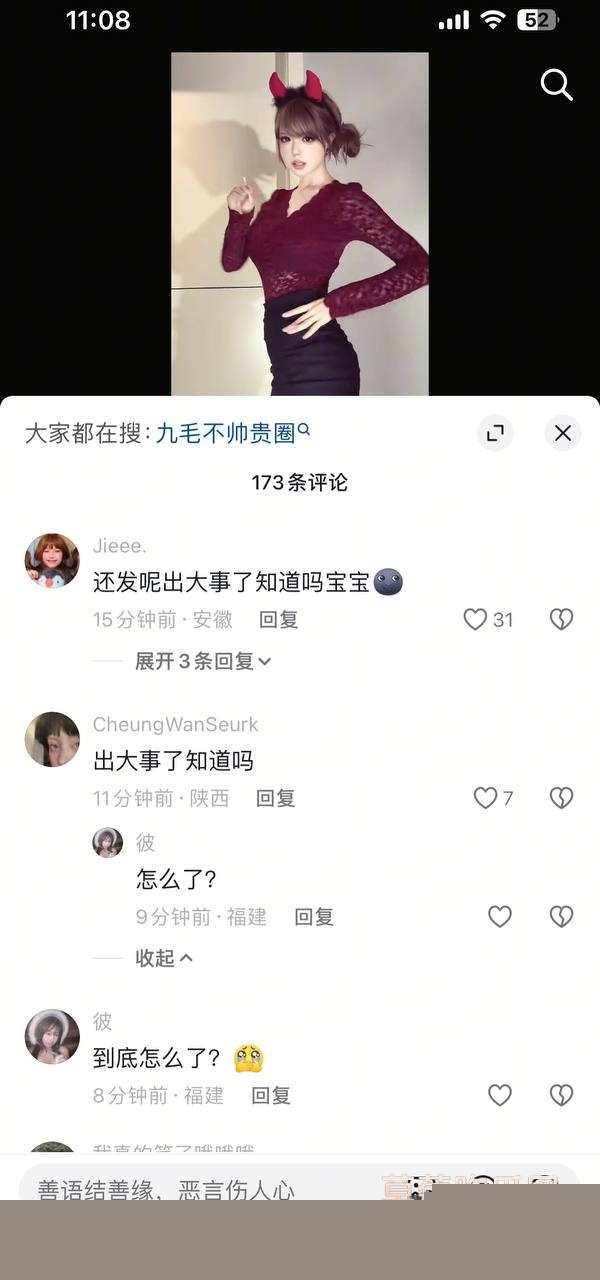Reply to the comment 到底怎么了?
Screen dimensions: 600x1280
point(270,1096)
